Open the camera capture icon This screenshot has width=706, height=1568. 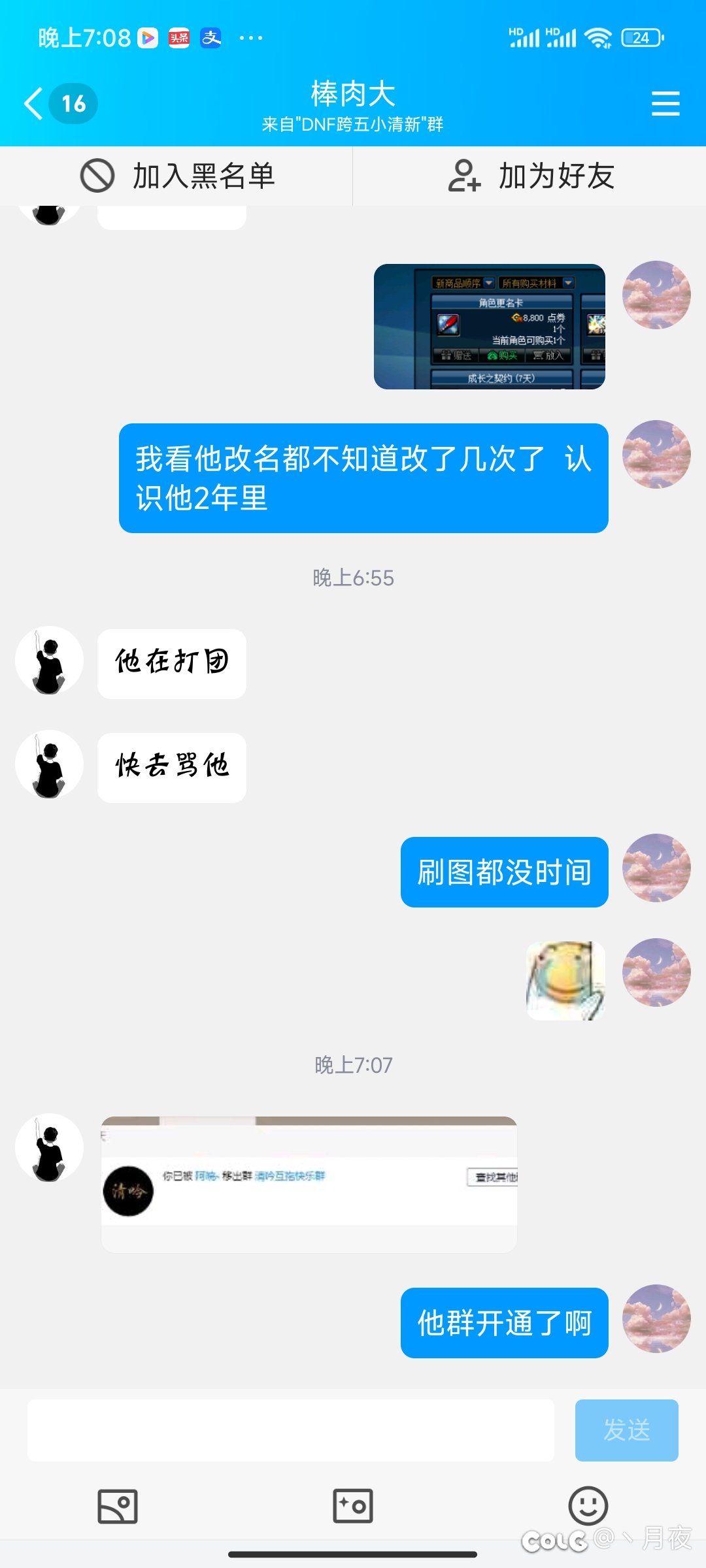click(353, 1506)
